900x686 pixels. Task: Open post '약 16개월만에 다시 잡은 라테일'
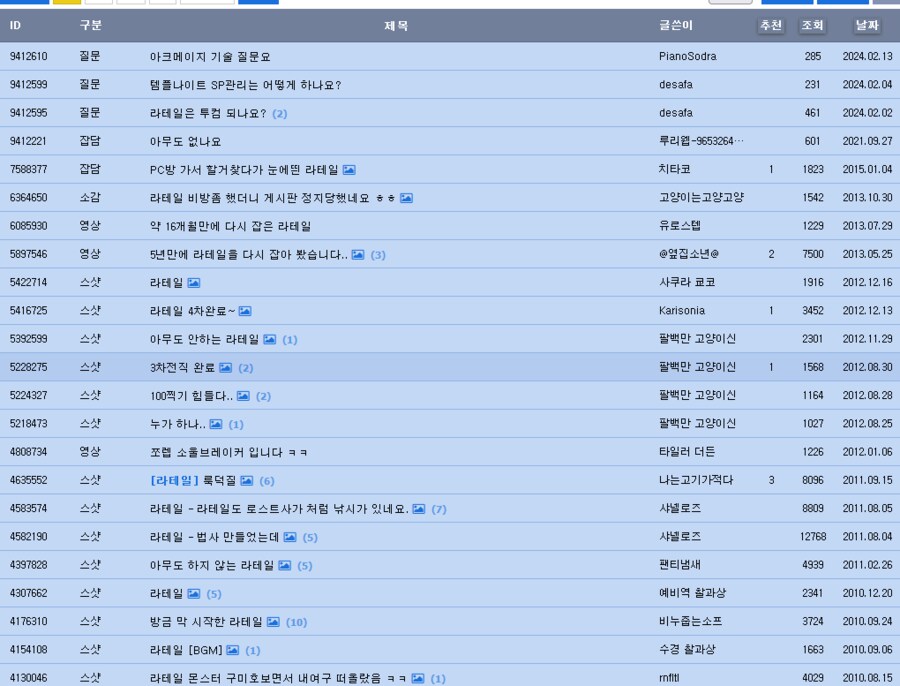230,226
